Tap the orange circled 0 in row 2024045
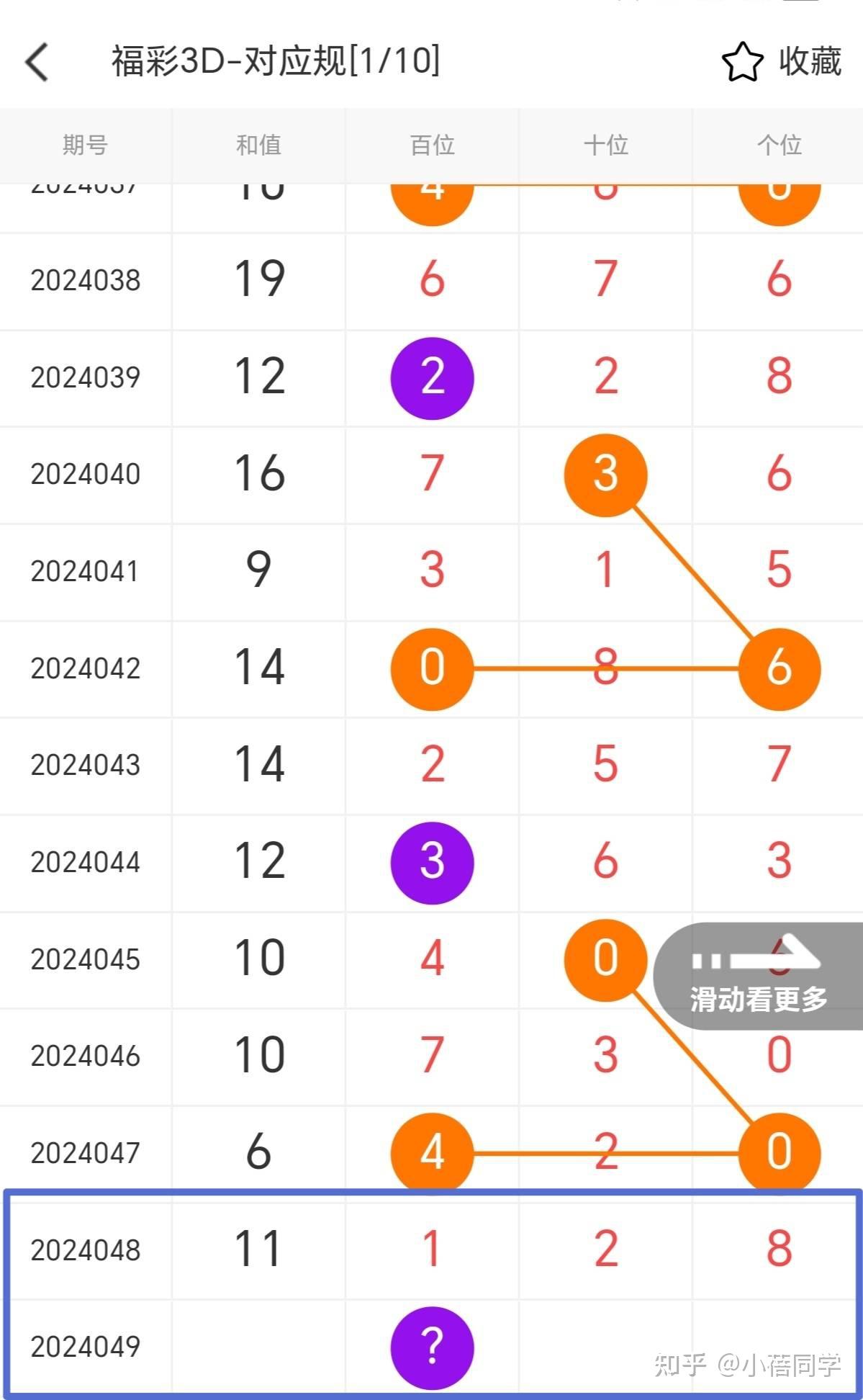This screenshot has width=863, height=1400. pyautogui.click(x=606, y=960)
